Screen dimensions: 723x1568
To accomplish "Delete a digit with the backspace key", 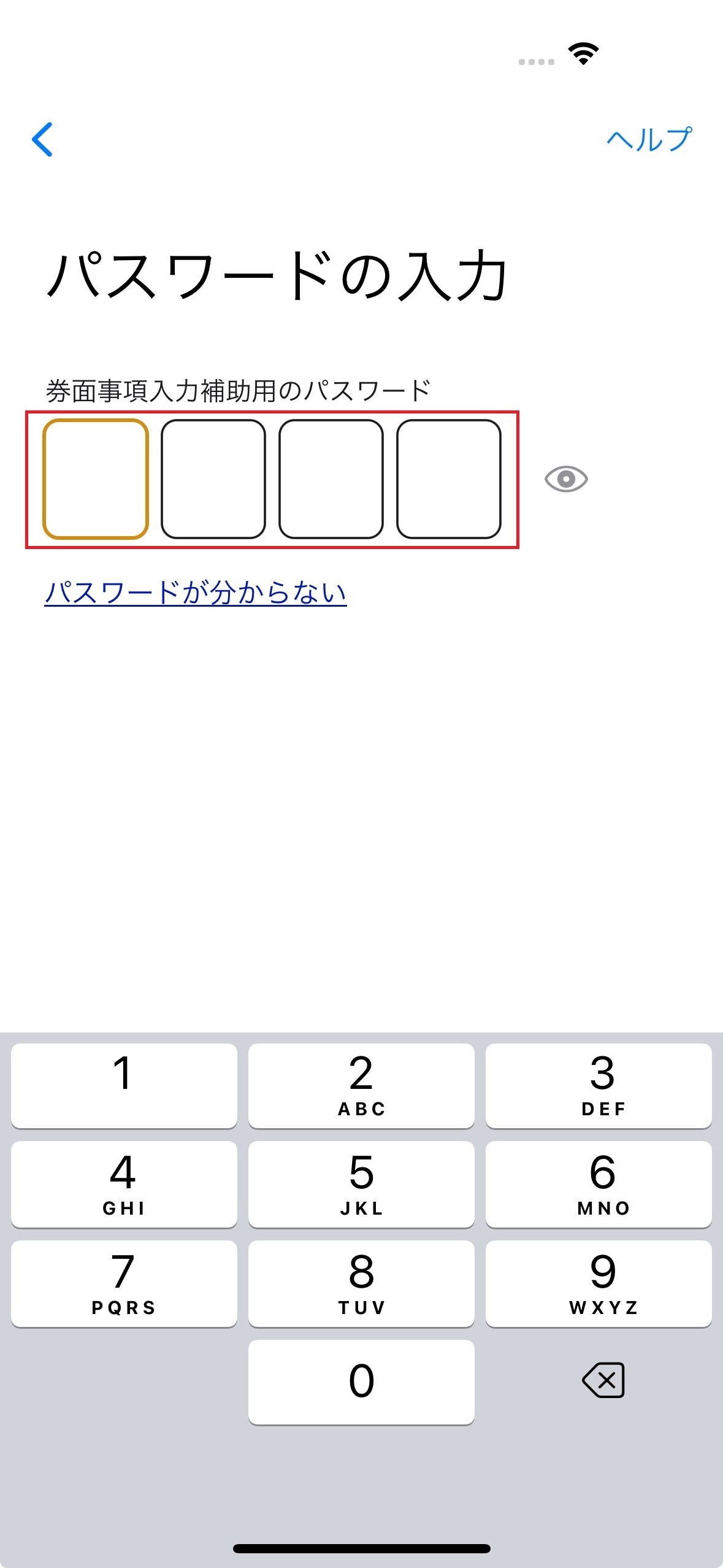I will click(603, 1380).
